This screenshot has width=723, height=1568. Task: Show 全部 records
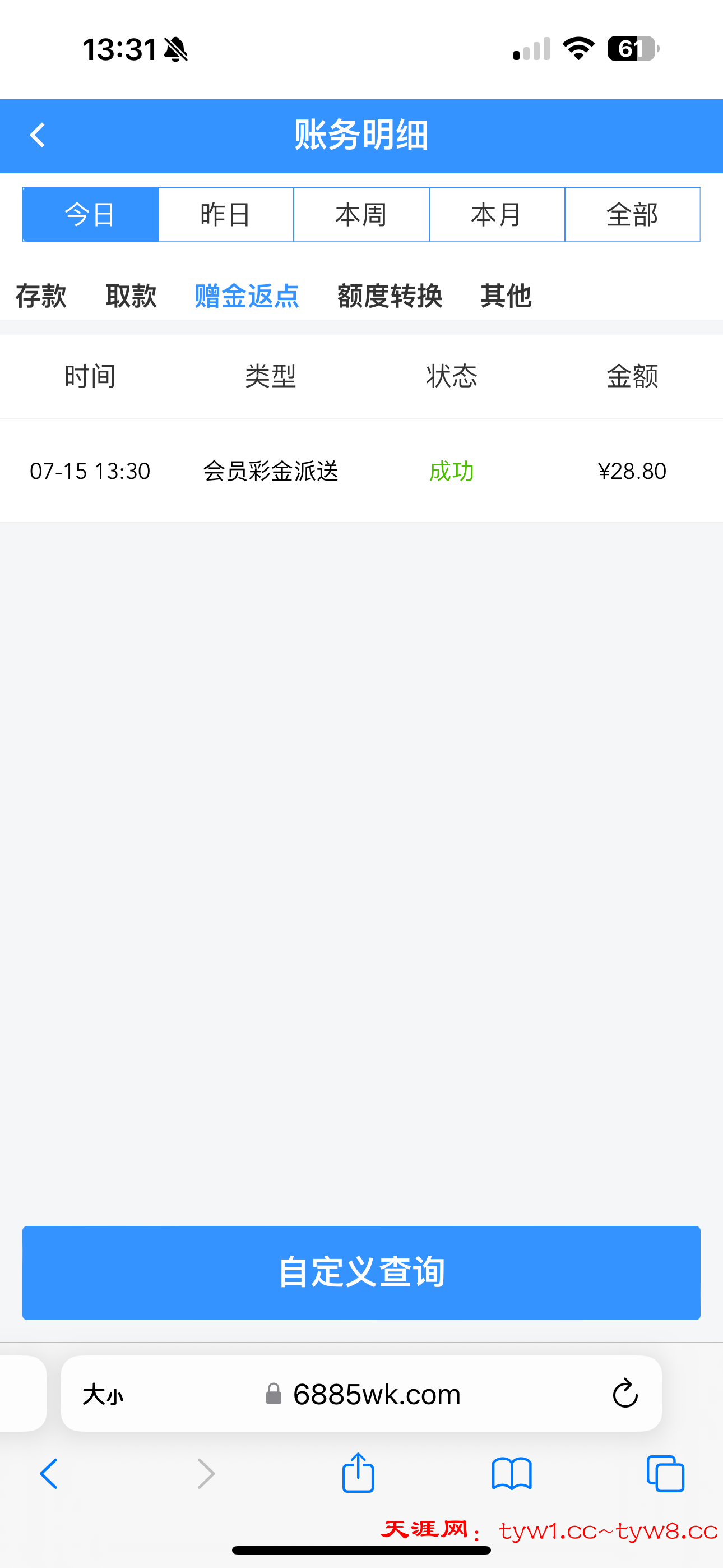point(632,215)
